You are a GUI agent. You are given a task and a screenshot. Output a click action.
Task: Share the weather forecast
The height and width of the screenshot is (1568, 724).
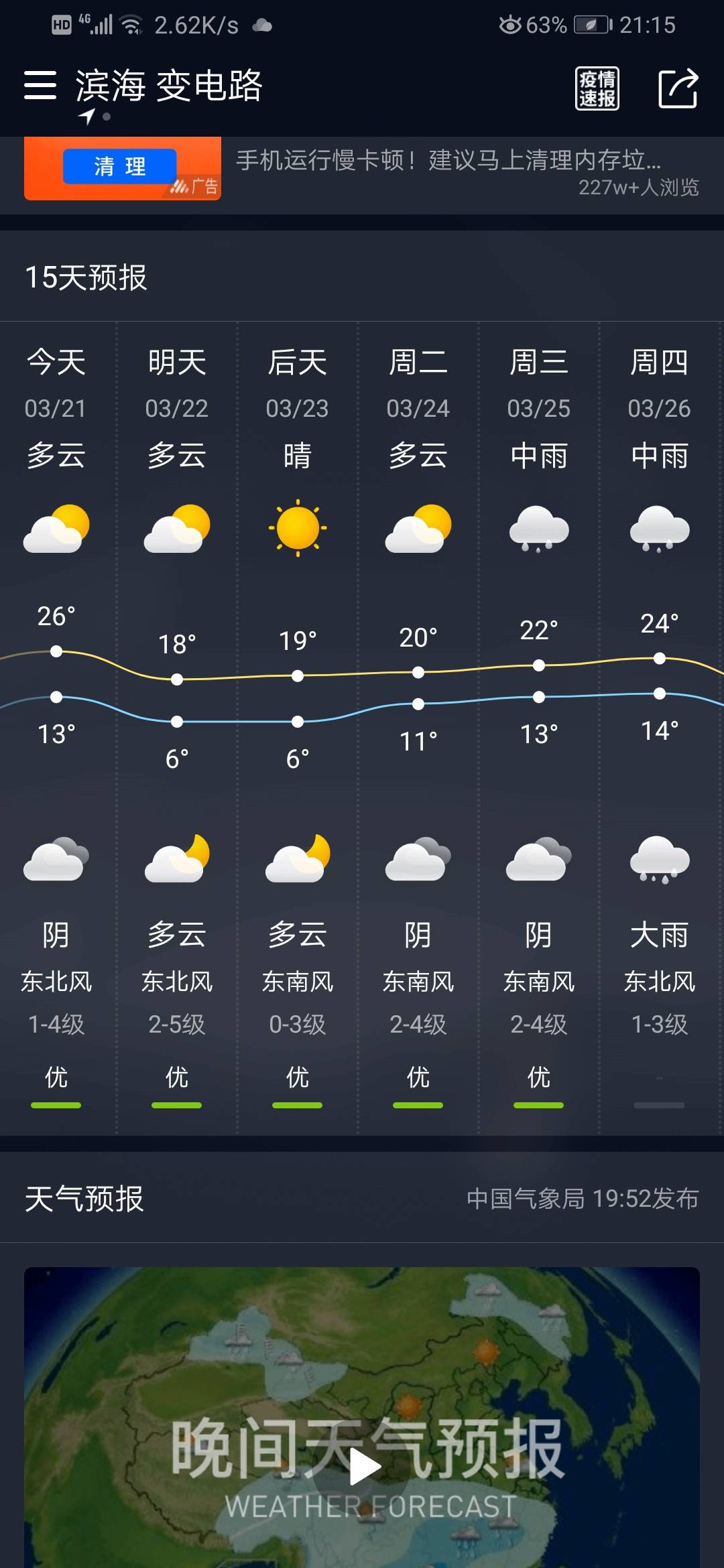678,88
